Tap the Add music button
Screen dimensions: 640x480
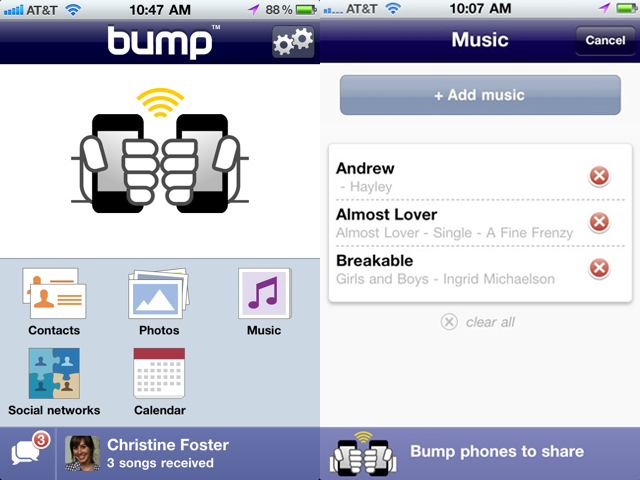[479, 95]
